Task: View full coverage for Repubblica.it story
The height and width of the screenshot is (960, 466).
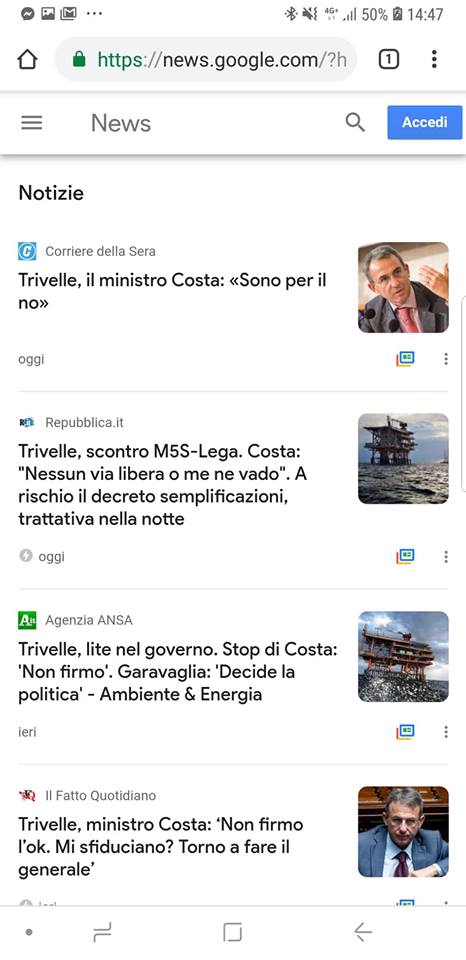Action: coord(405,556)
